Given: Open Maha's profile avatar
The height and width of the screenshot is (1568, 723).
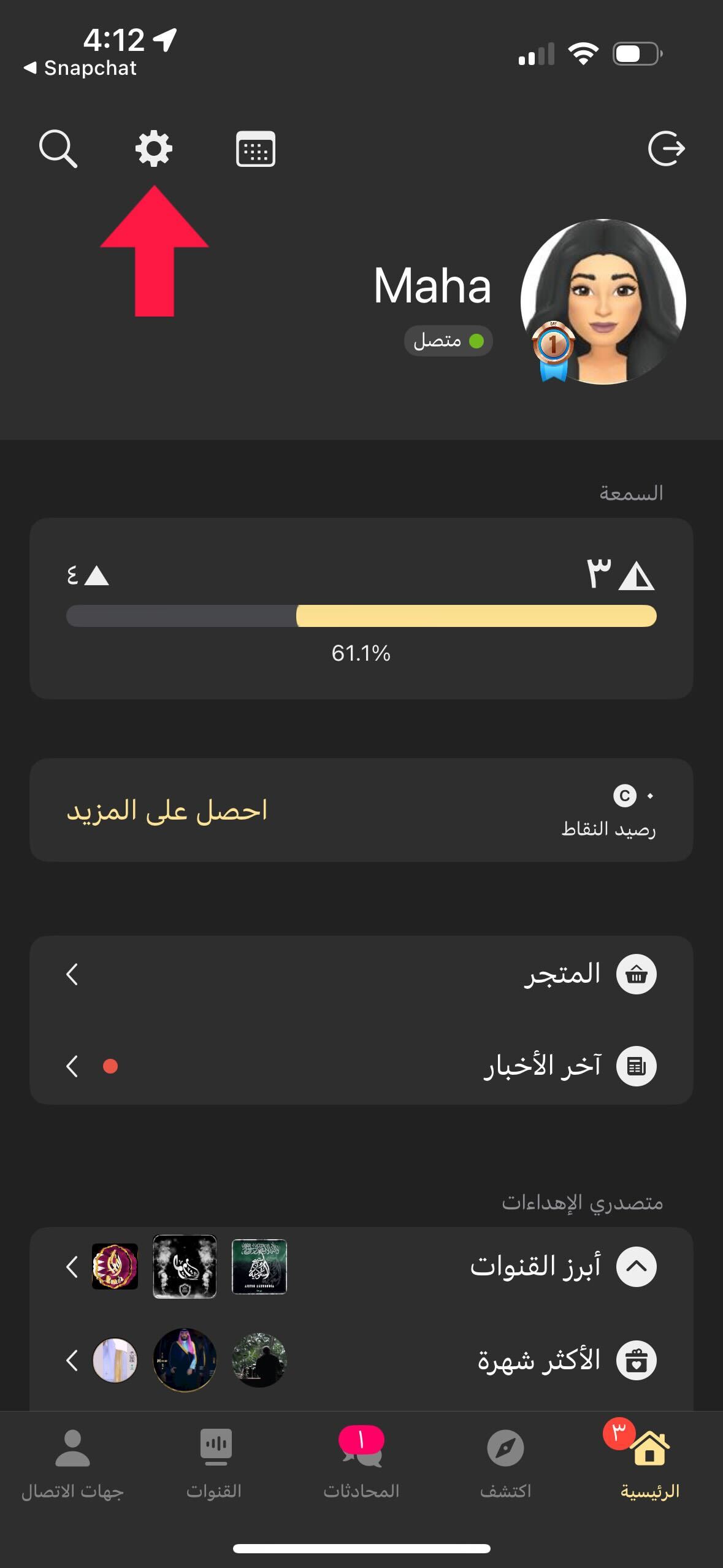Looking at the screenshot, I should pos(603,302).
